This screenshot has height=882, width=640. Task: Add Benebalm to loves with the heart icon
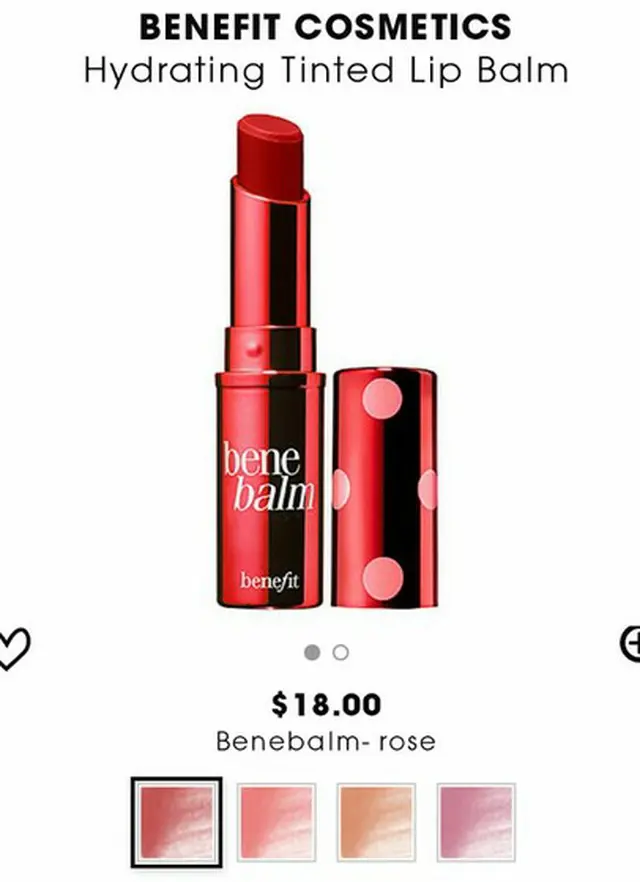click(13, 647)
